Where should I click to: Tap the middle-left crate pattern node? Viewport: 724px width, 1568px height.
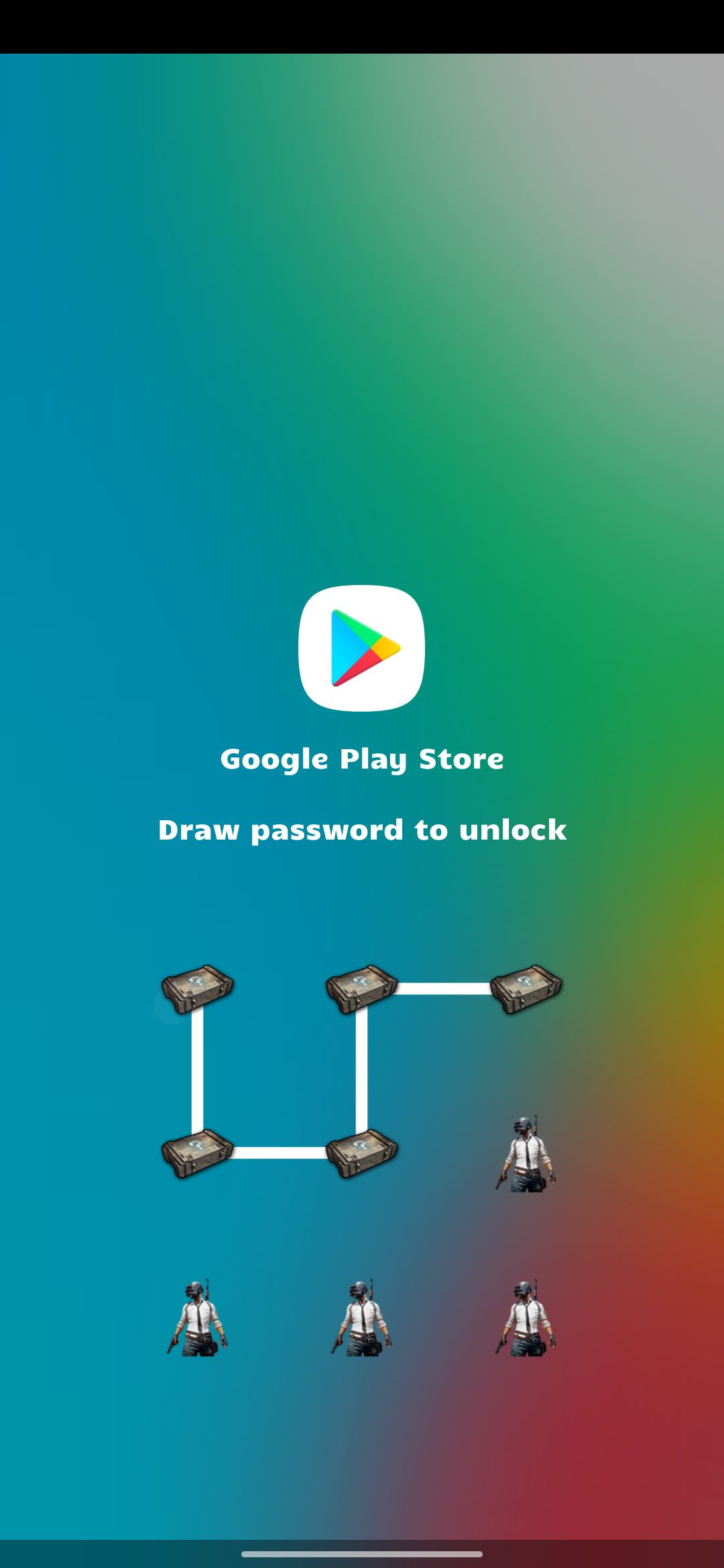point(197,1153)
